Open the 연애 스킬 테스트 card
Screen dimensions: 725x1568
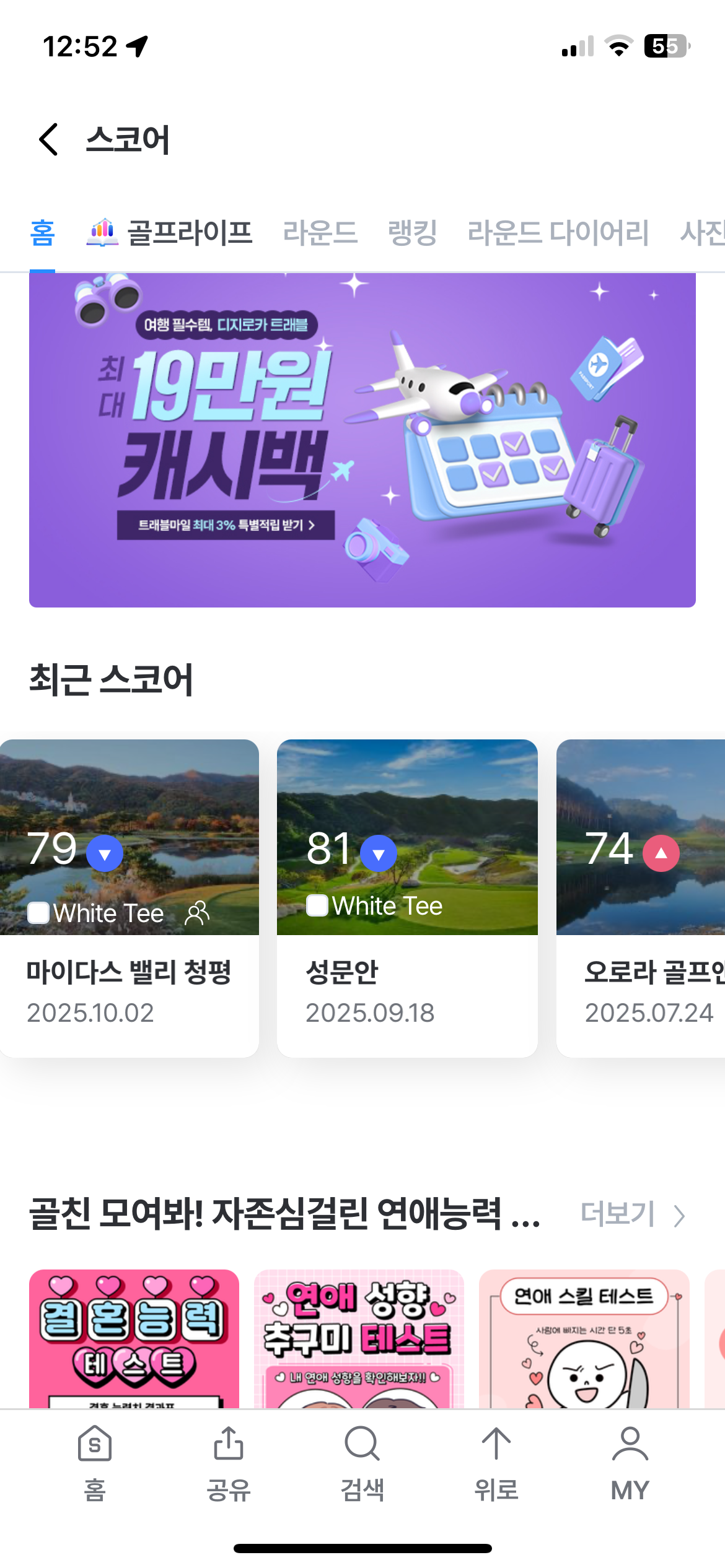click(584, 1338)
